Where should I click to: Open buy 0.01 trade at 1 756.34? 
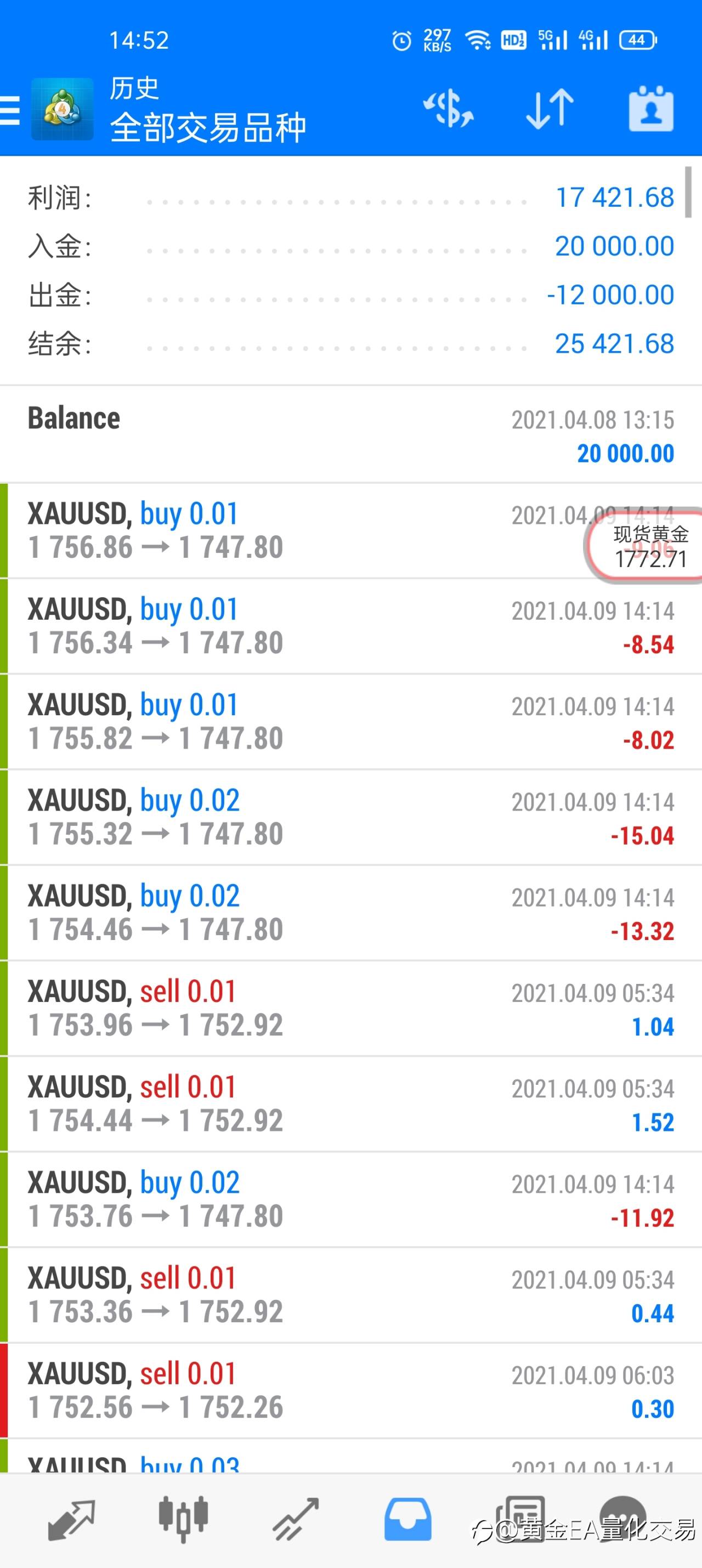(x=350, y=626)
